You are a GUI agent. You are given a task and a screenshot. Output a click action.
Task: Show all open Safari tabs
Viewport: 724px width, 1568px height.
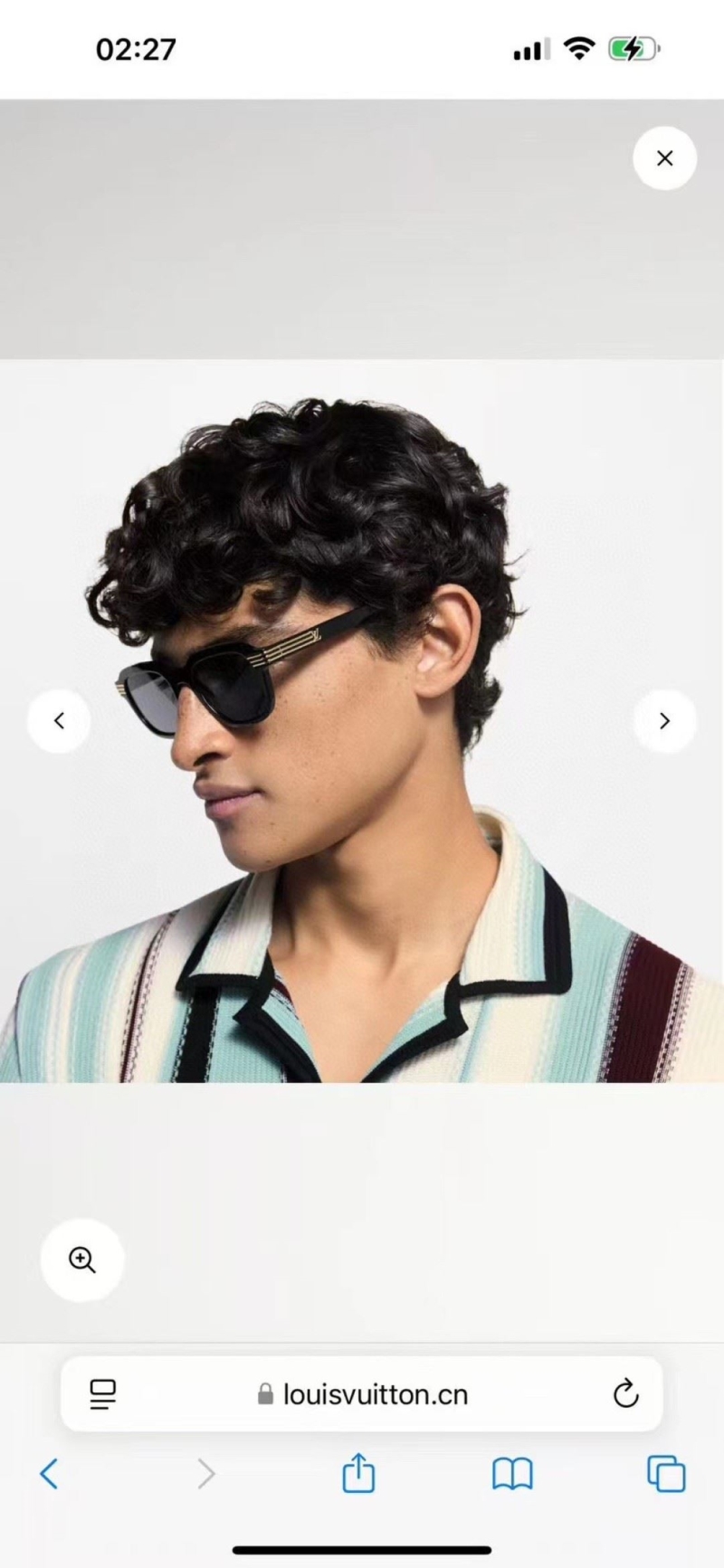click(666, 1474)
